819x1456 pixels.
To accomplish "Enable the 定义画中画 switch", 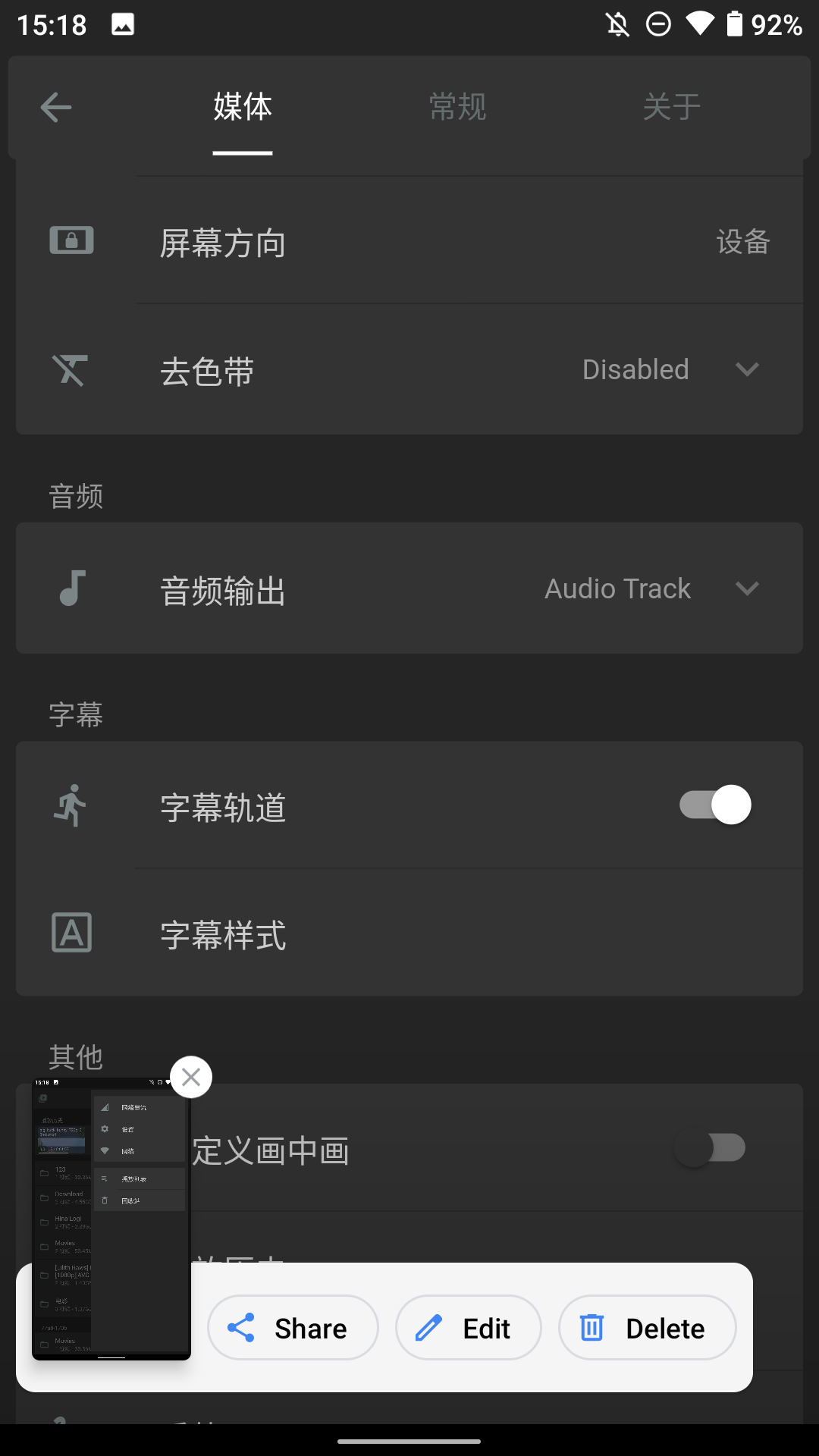I will pos(710,1148).
